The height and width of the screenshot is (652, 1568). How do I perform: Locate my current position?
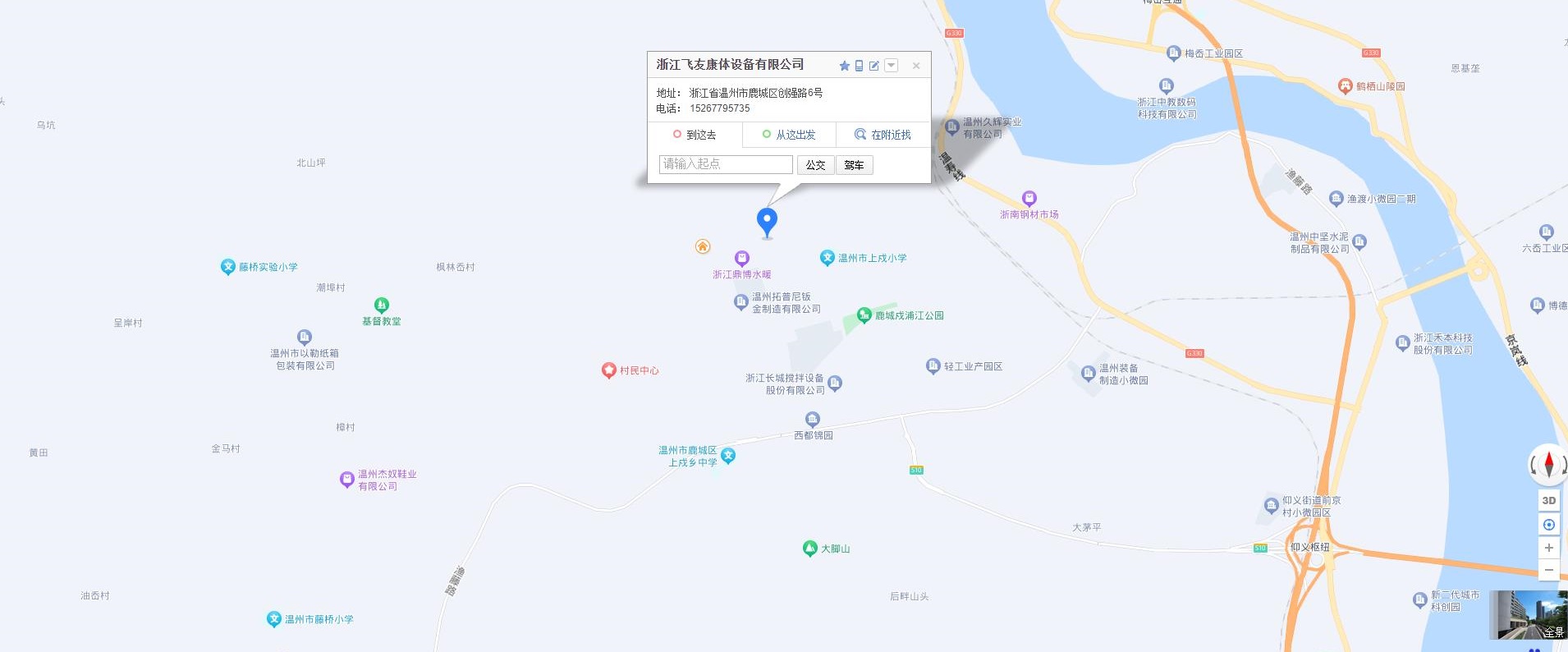coord(1549,525)
